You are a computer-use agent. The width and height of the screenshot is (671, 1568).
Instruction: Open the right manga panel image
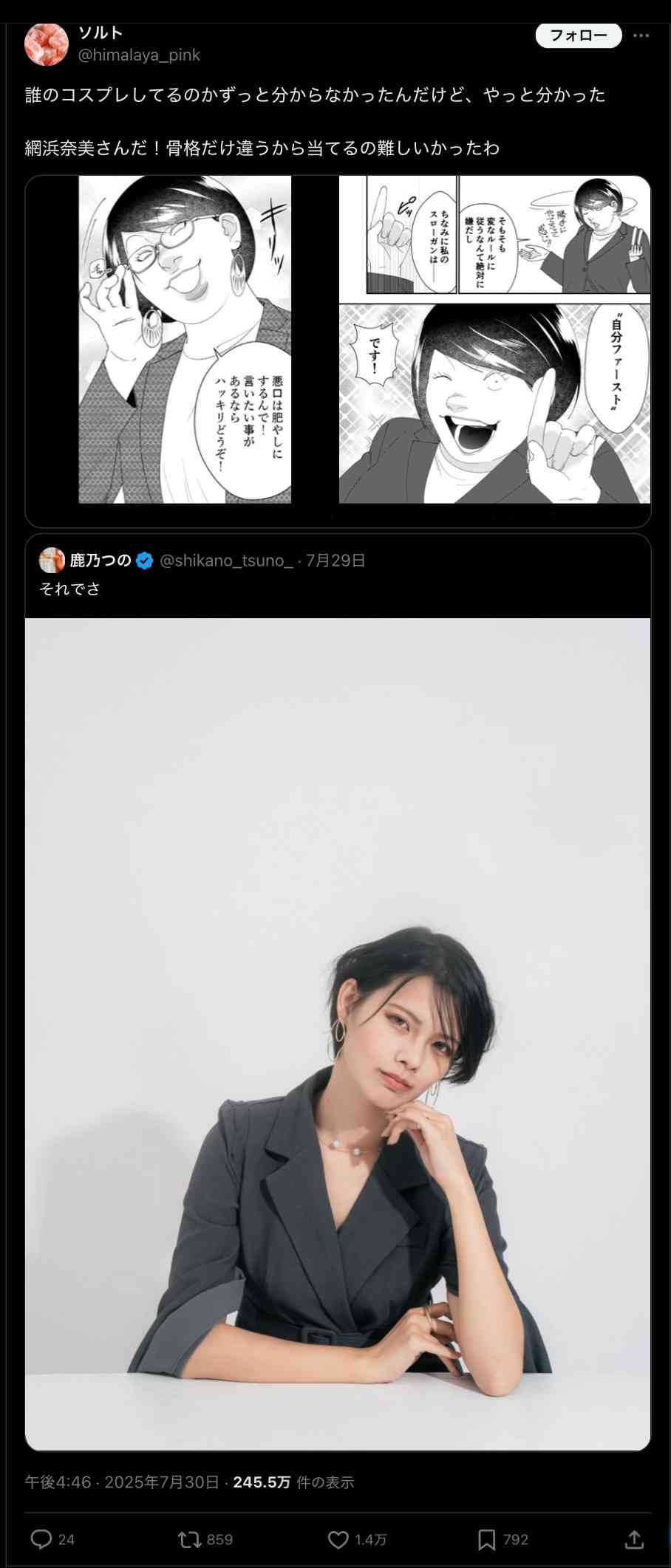click(494, 340)
